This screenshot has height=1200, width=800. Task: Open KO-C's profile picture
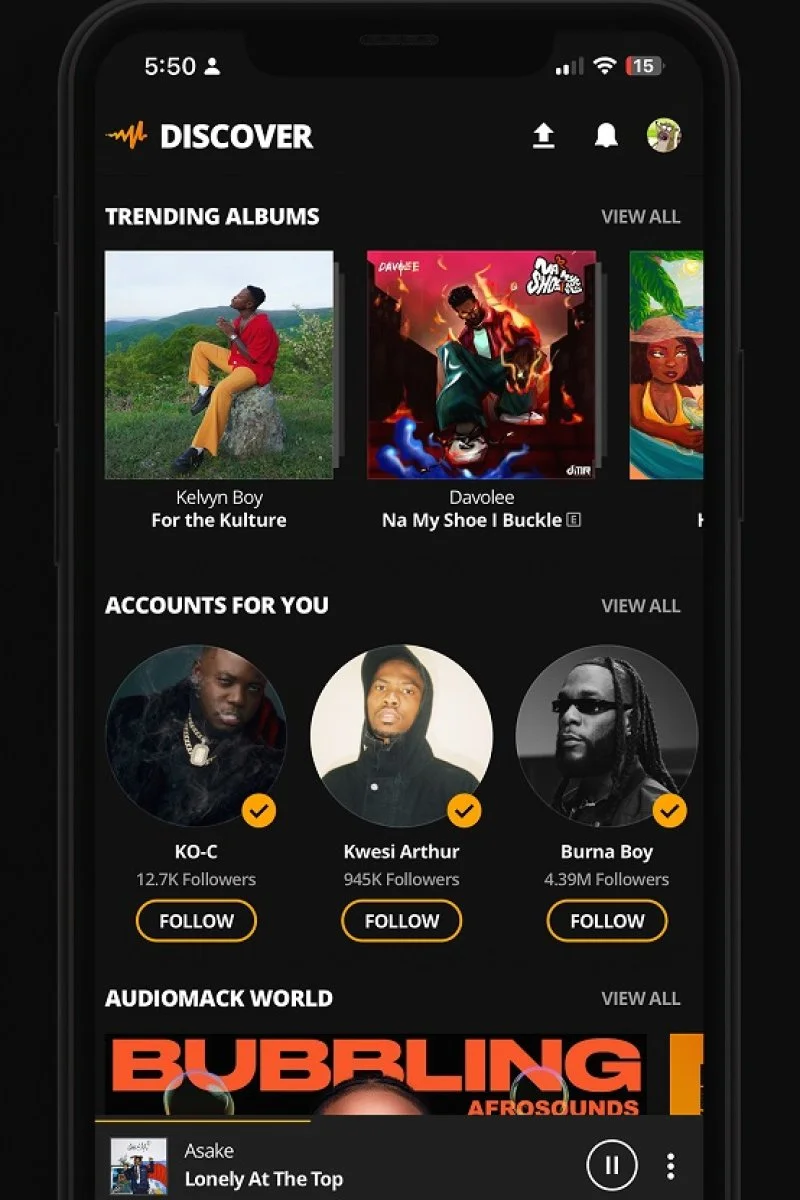196,735
